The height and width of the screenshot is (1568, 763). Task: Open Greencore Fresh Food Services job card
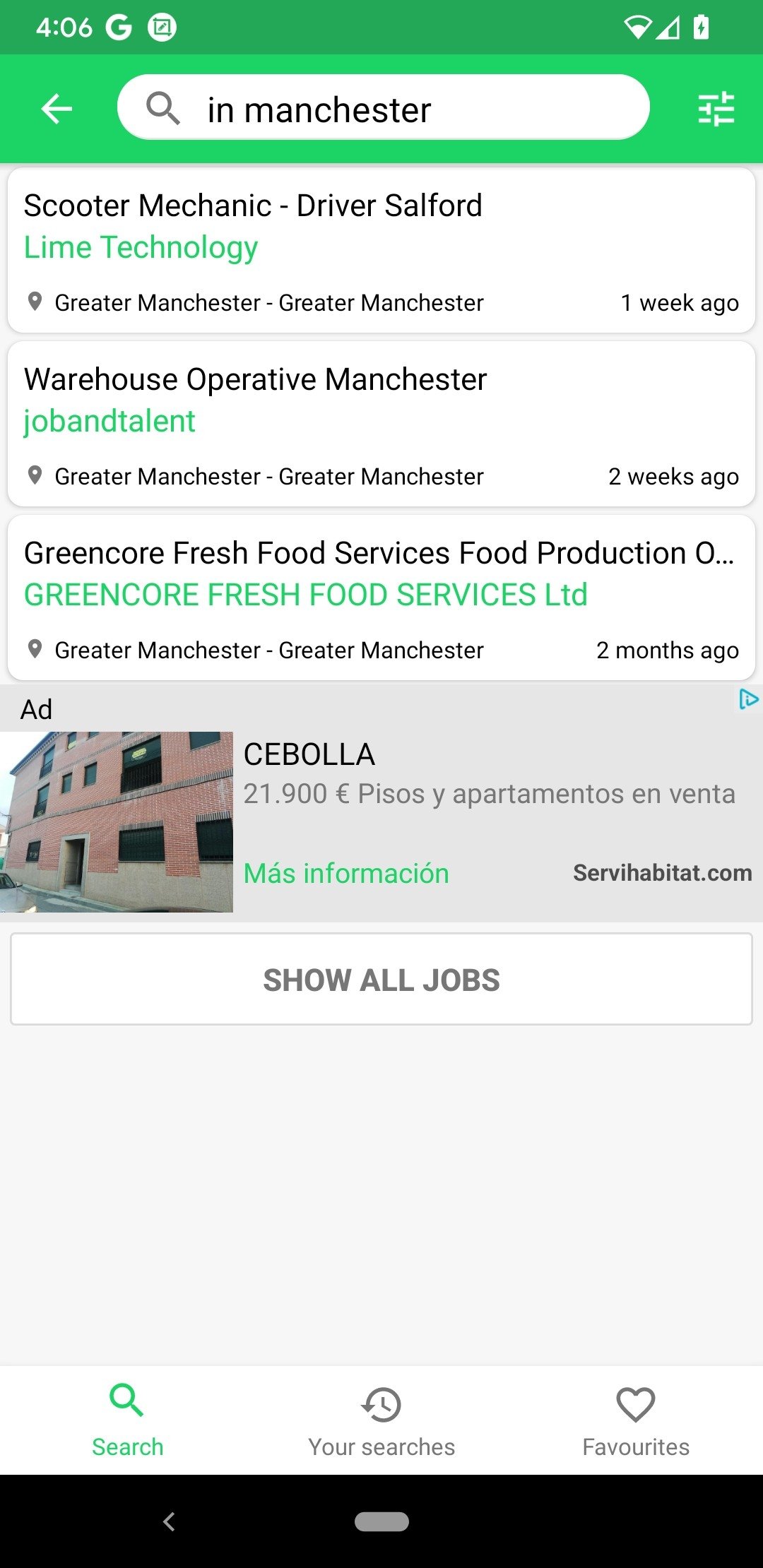[x=381, y=598]
